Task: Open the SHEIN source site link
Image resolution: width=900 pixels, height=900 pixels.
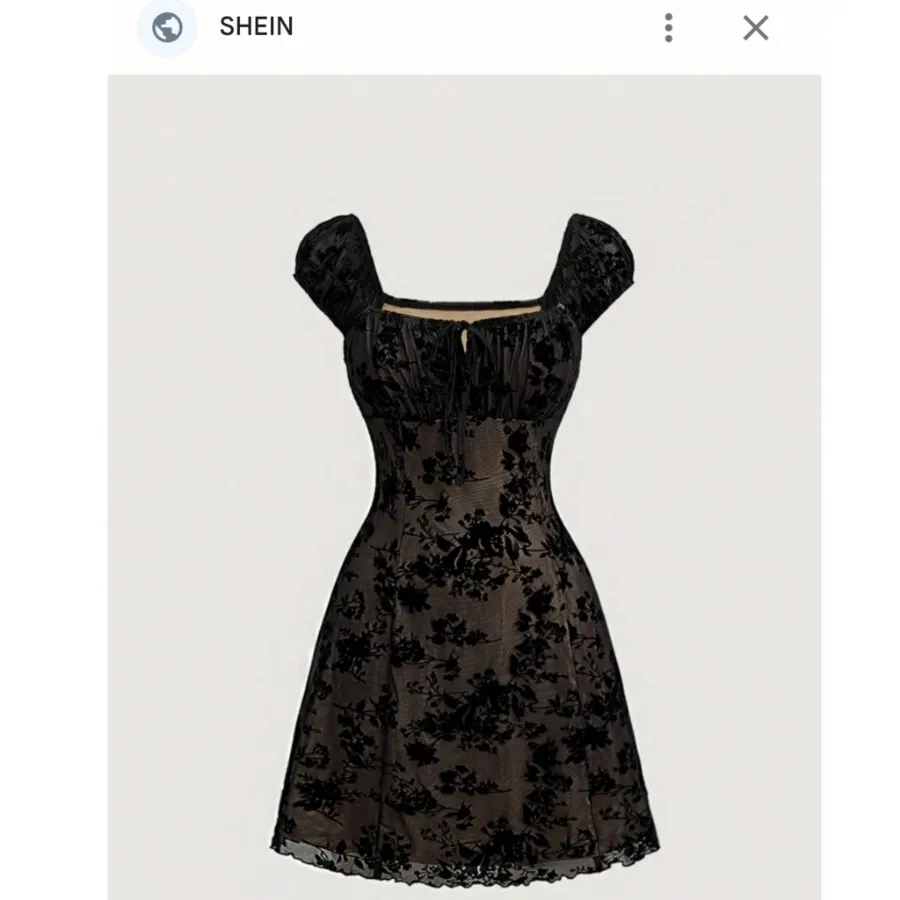Action: (256, 27)
